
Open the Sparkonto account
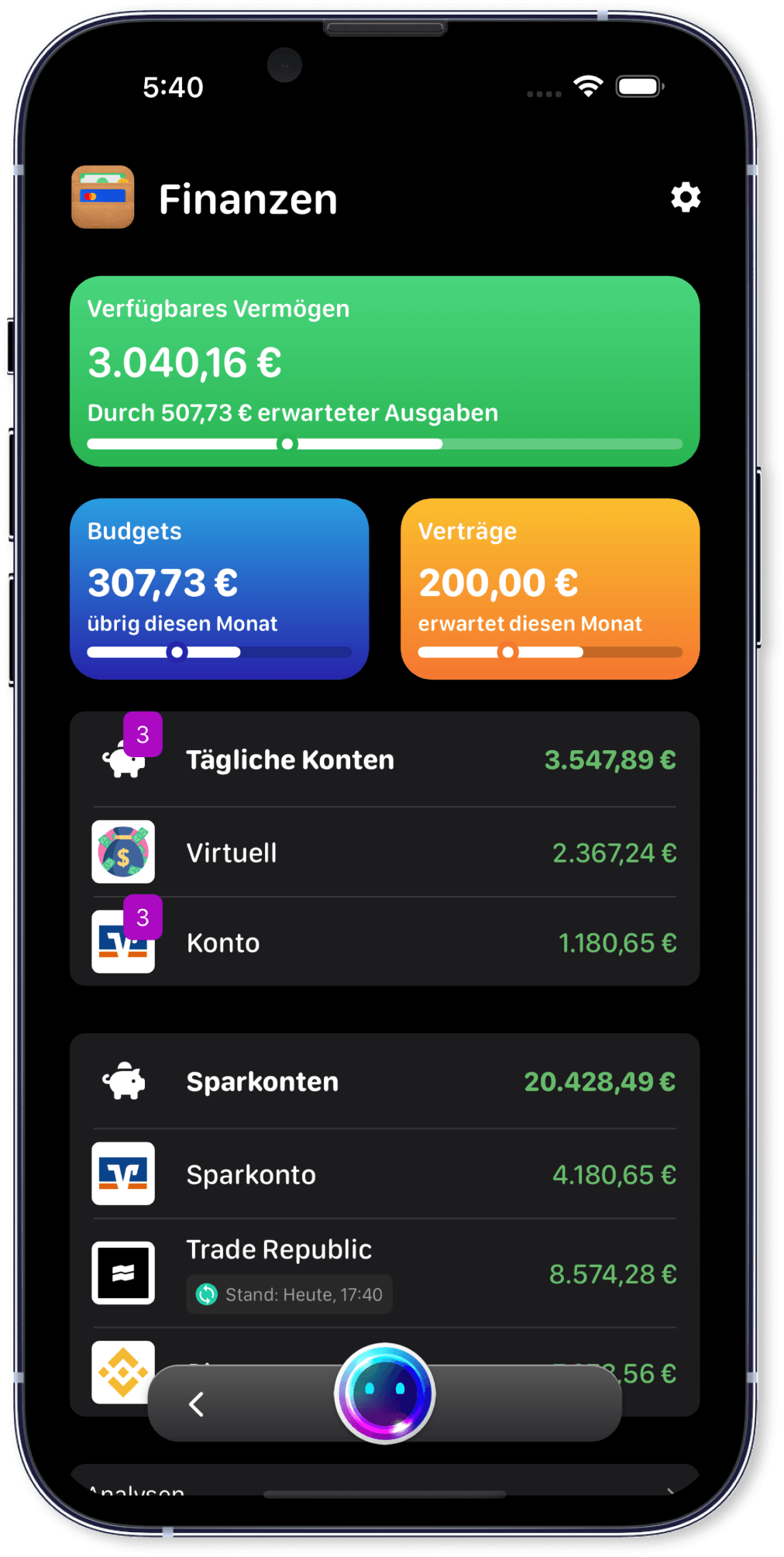(x=384, y=1174)
